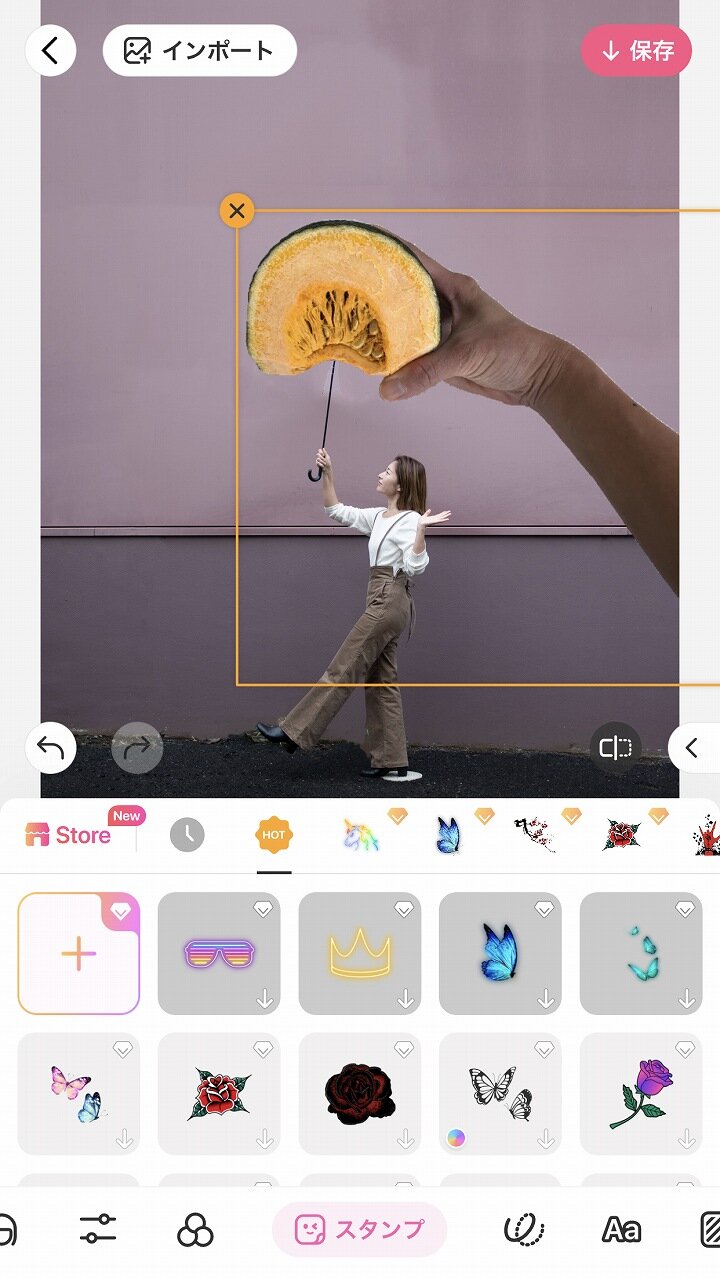720x1280 pixels.
Task: Add the blue butterfly sticker
Action: point(500,953)
